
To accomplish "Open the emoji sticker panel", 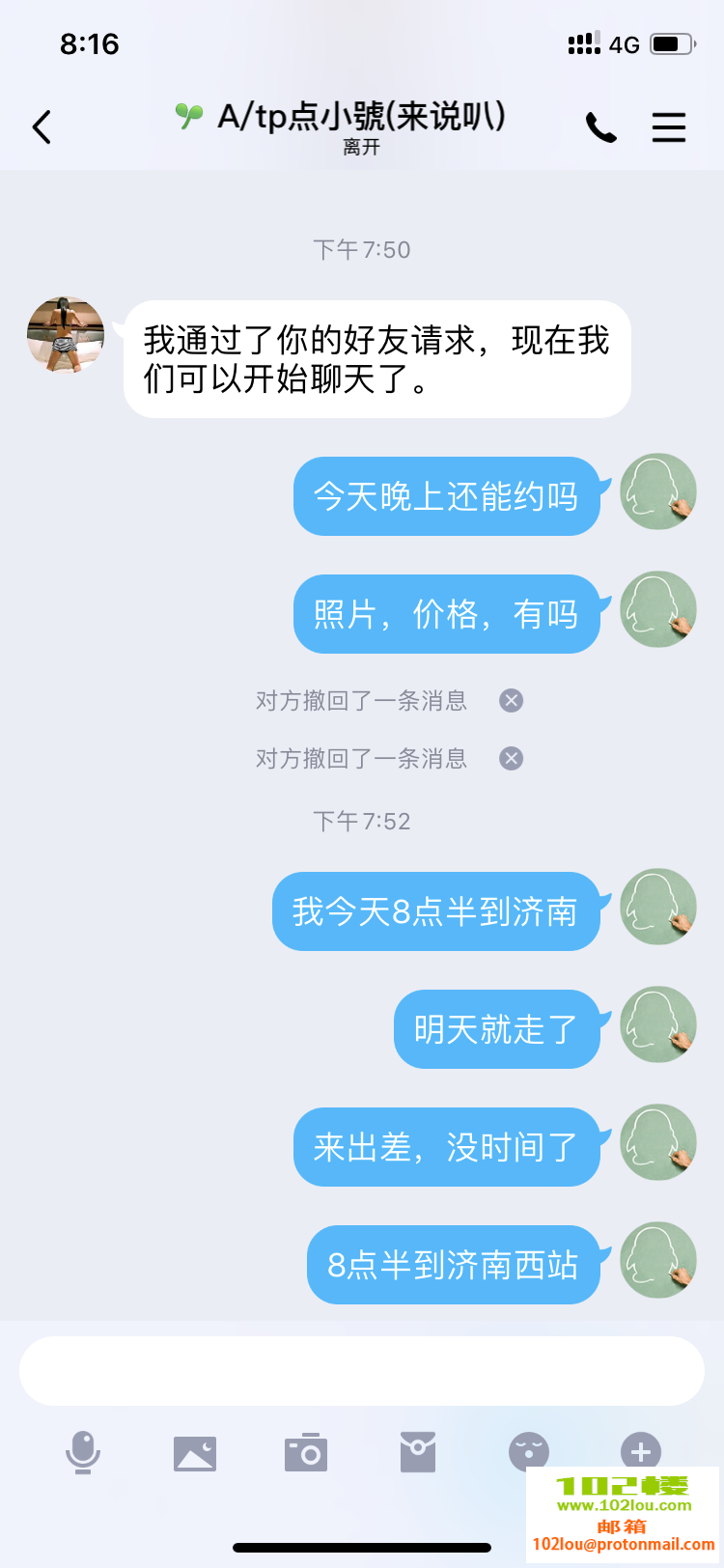I will 529,1450.
